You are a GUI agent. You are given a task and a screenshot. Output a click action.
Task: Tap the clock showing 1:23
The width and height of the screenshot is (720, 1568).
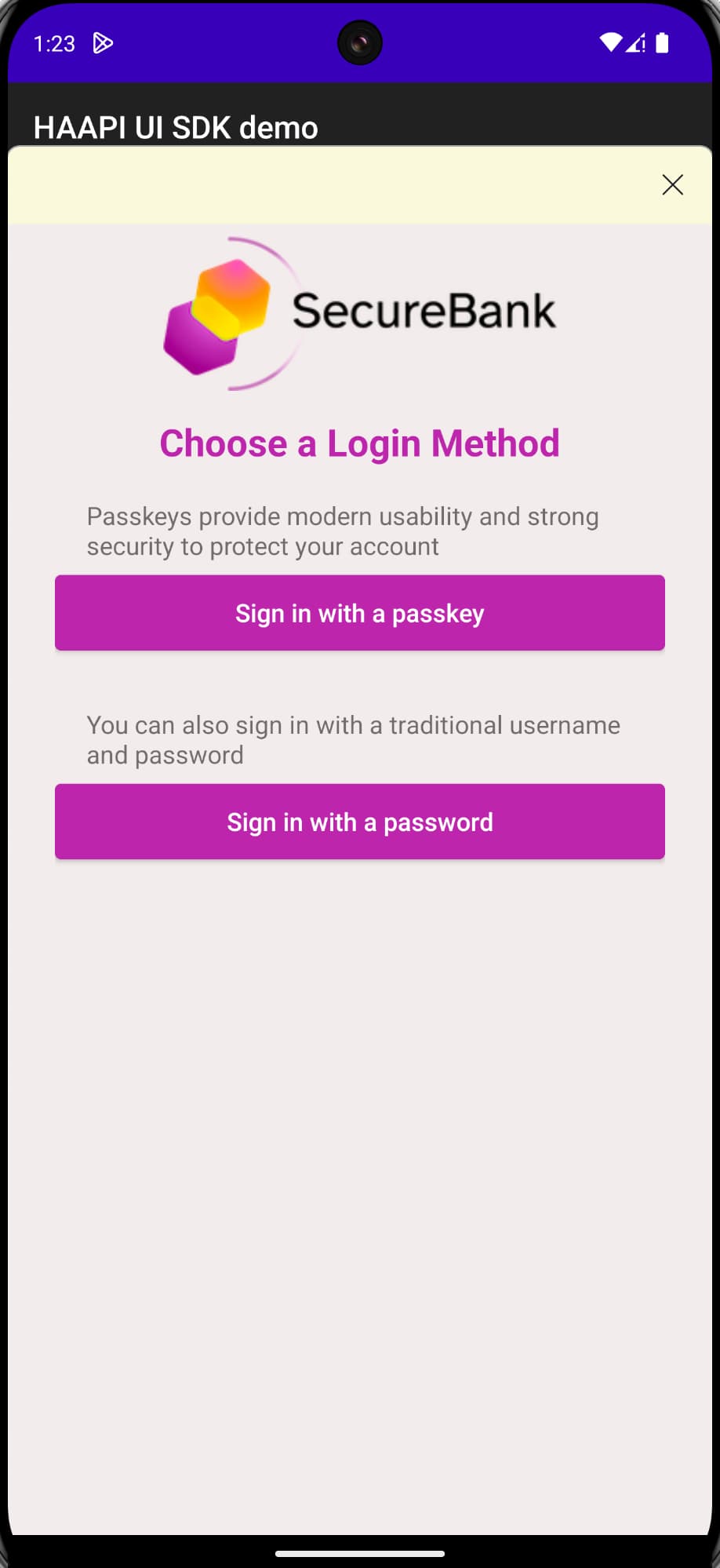54,44
